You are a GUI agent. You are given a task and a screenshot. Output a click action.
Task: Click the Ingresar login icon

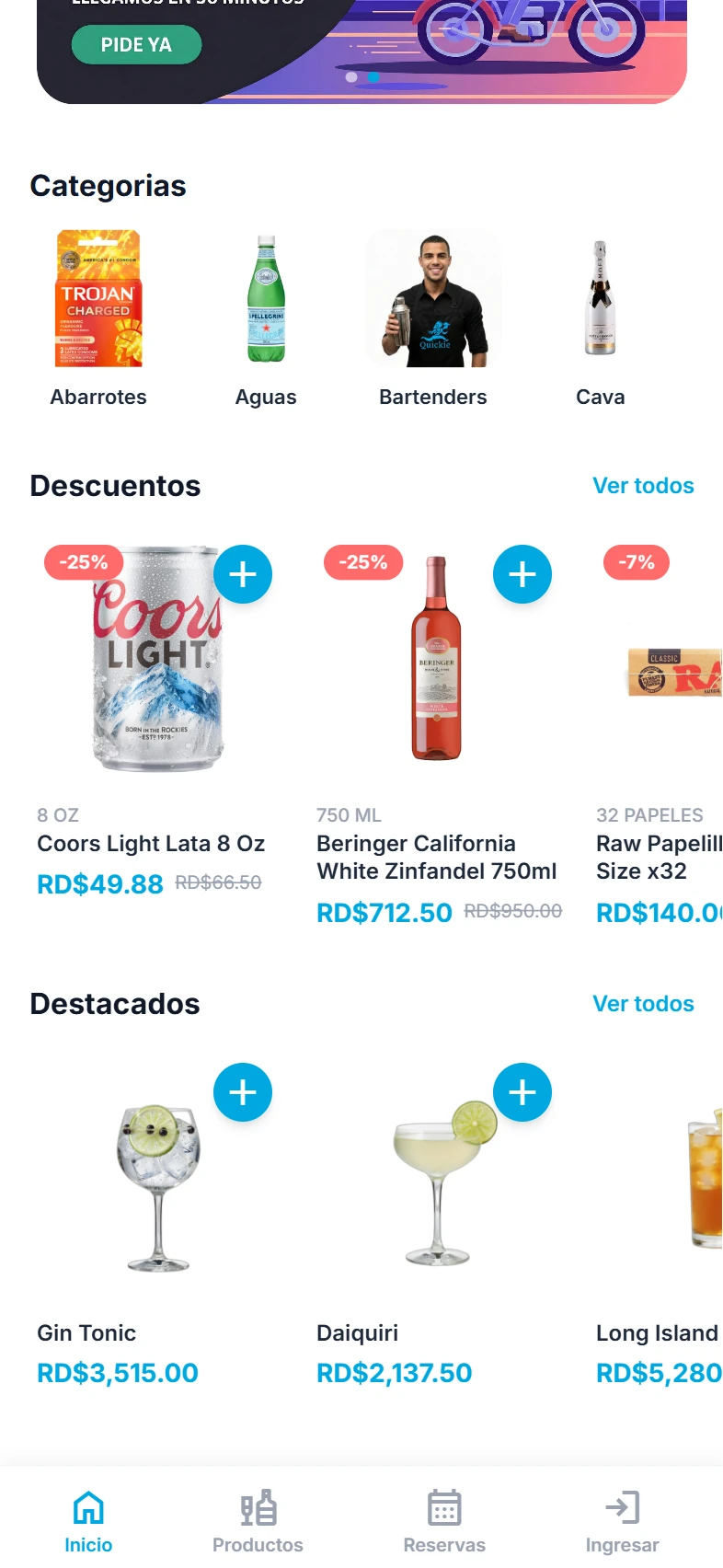click(623, 1506)
